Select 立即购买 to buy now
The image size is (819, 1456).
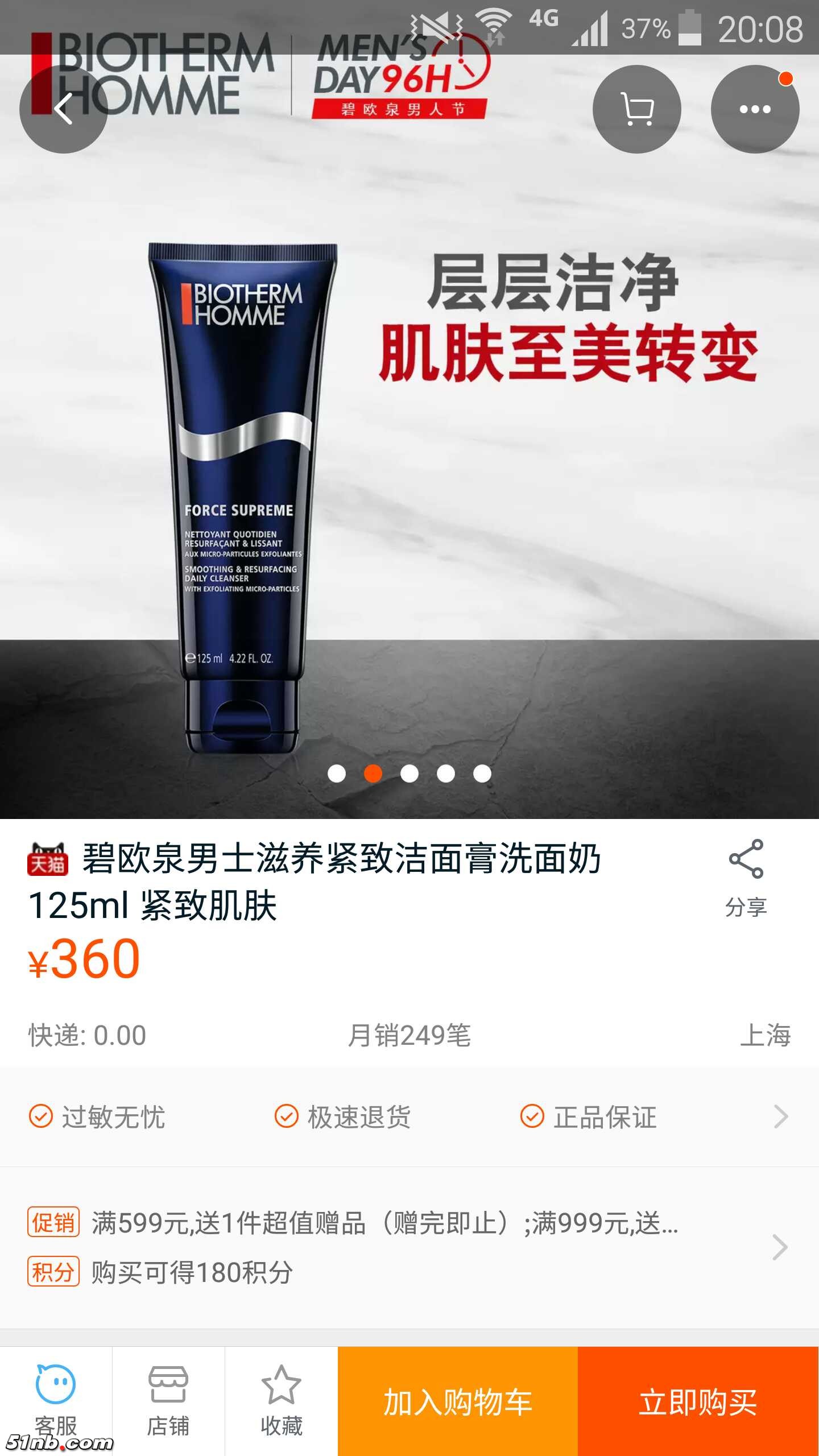pyautogui.click(x=698, y=1401)
